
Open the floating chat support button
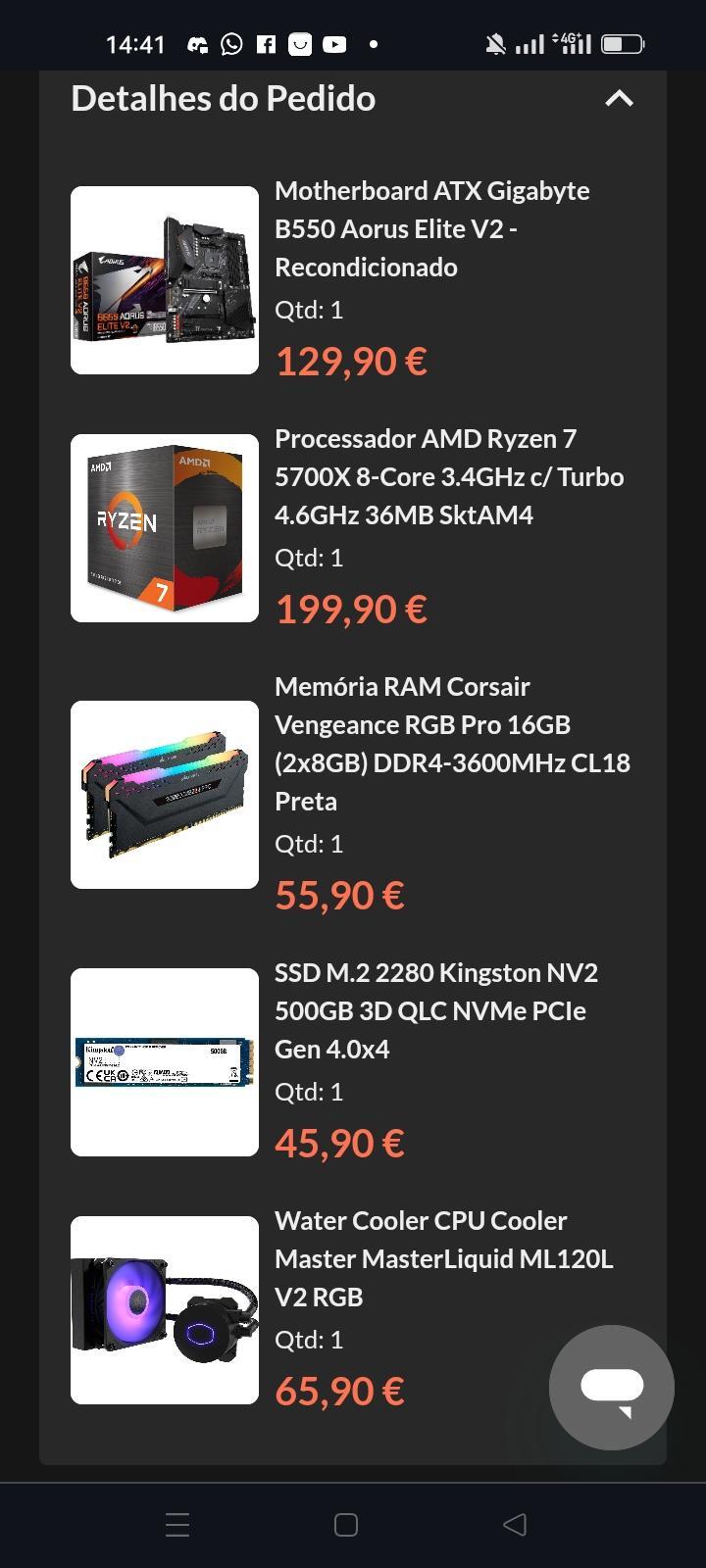612,1387
